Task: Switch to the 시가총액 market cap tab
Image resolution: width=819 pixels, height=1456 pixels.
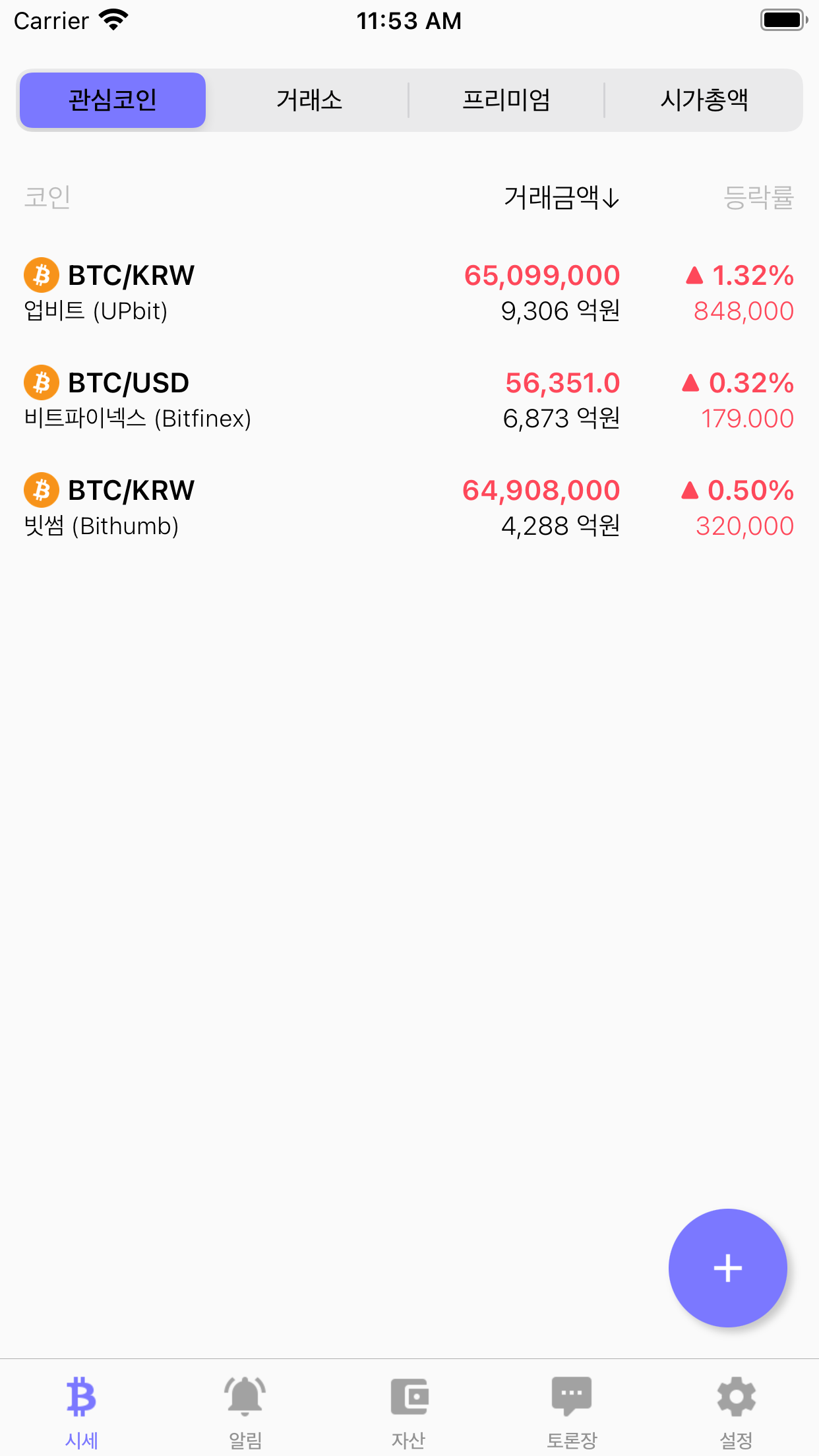Action: tap(704, 100)
